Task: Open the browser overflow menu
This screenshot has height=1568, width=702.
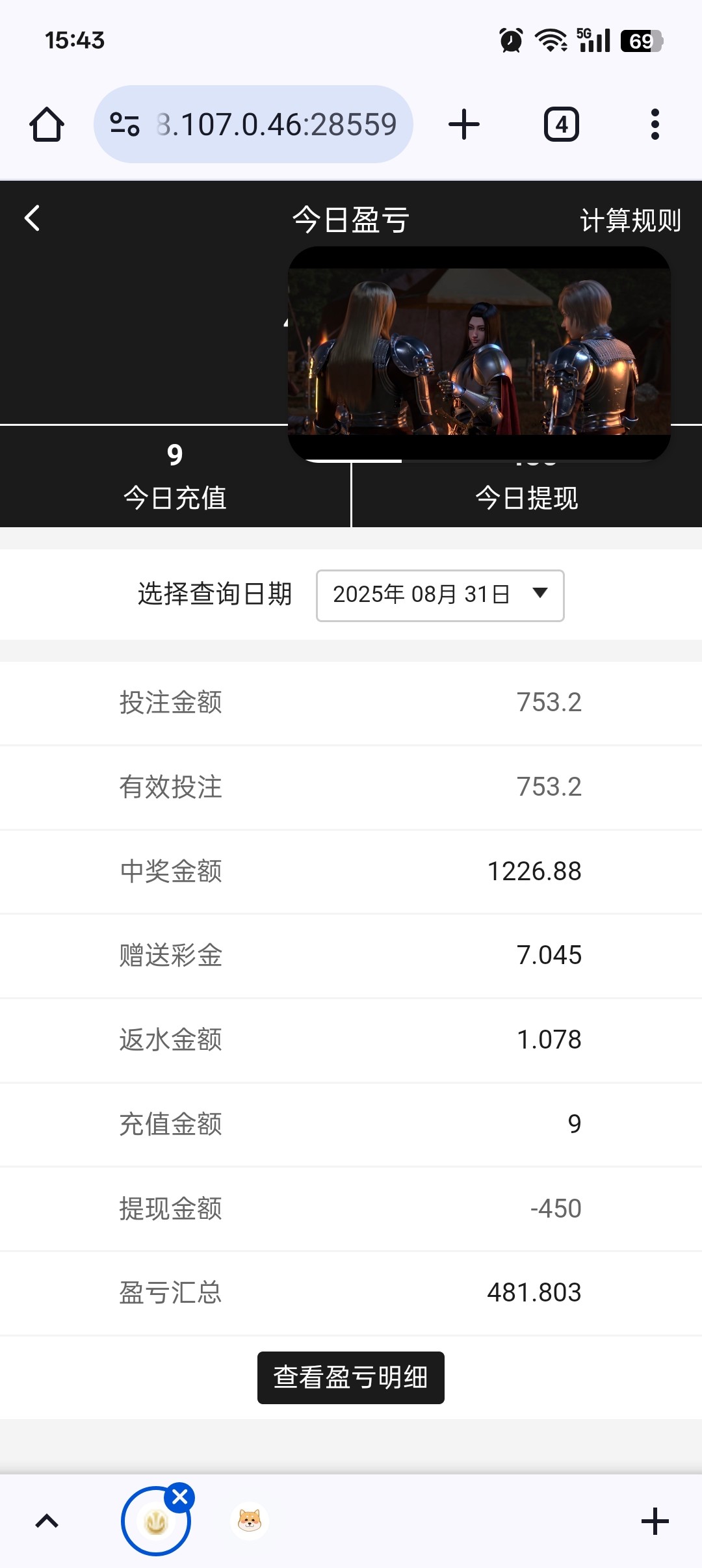Action: tap(655, 124)
